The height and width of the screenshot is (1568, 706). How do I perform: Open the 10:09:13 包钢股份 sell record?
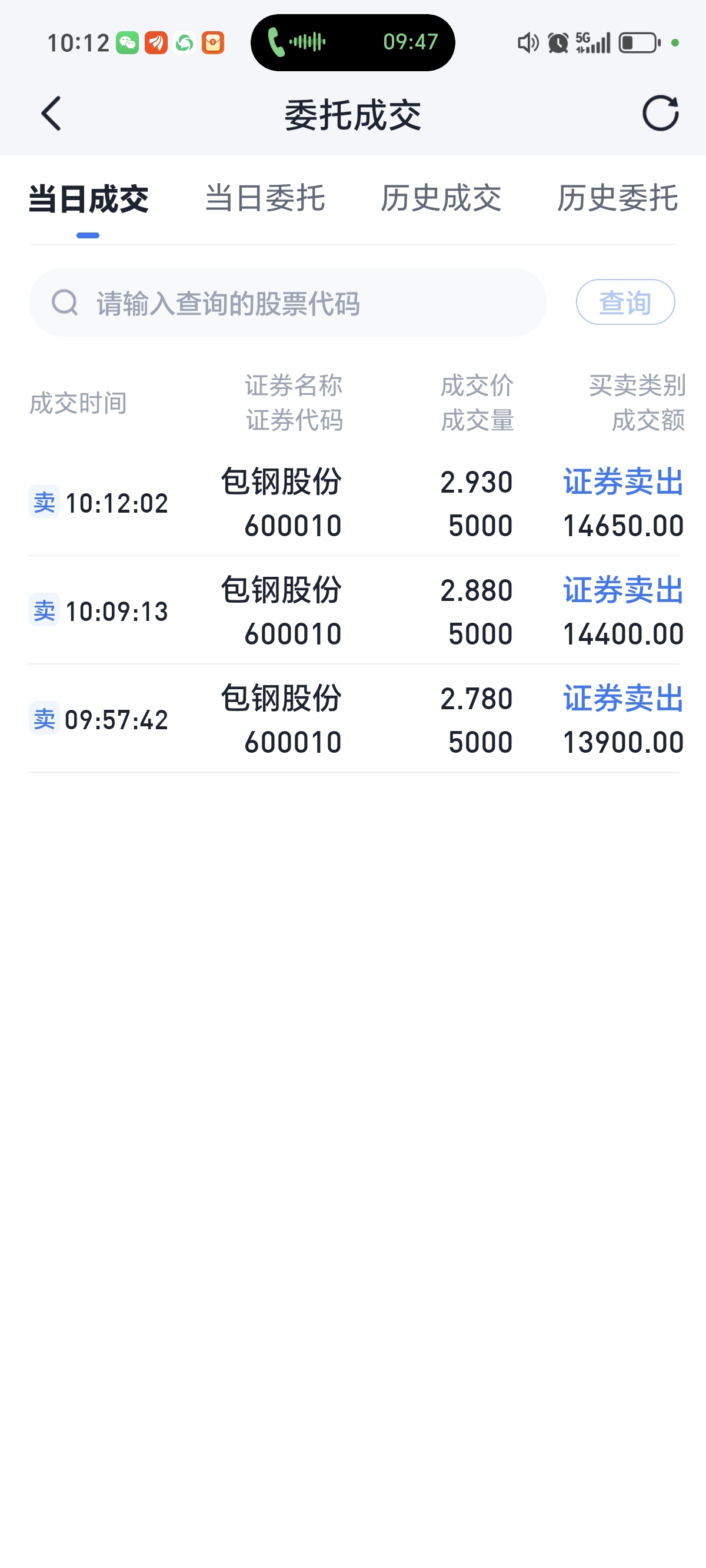[354, 610]
